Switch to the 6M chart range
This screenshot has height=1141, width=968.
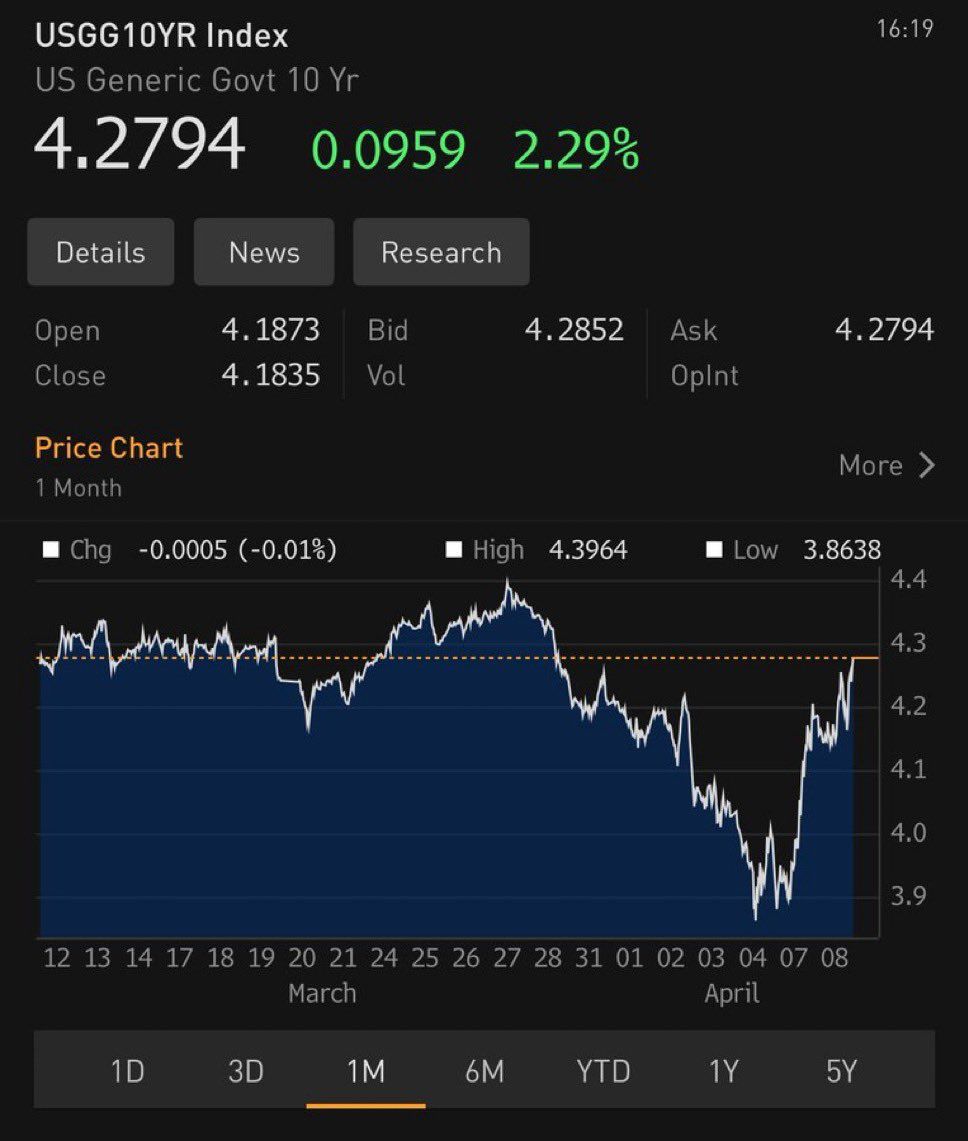[485, 1072]
